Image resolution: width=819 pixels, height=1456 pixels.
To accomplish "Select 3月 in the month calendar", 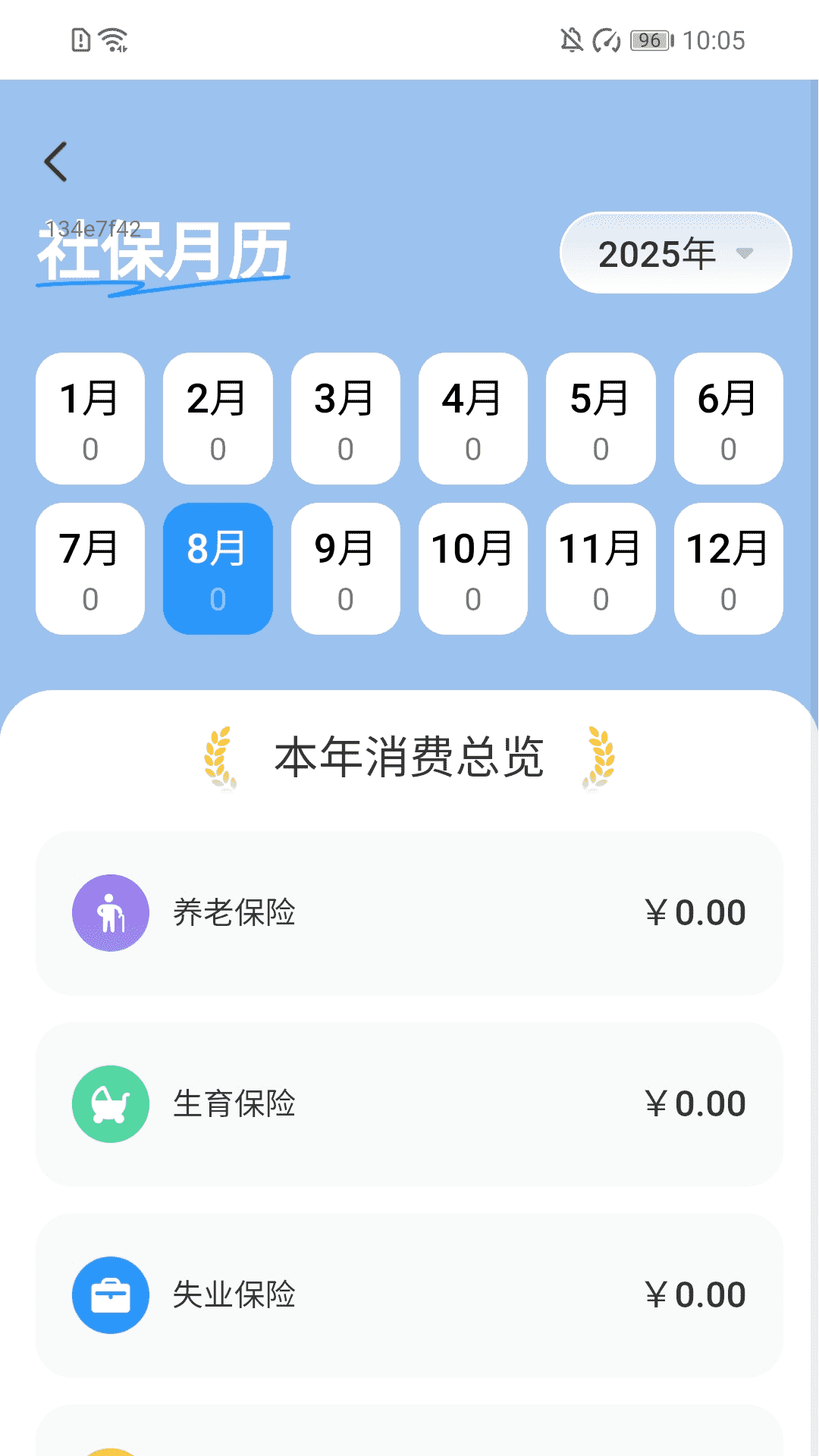I will click(x=345, y=419).
